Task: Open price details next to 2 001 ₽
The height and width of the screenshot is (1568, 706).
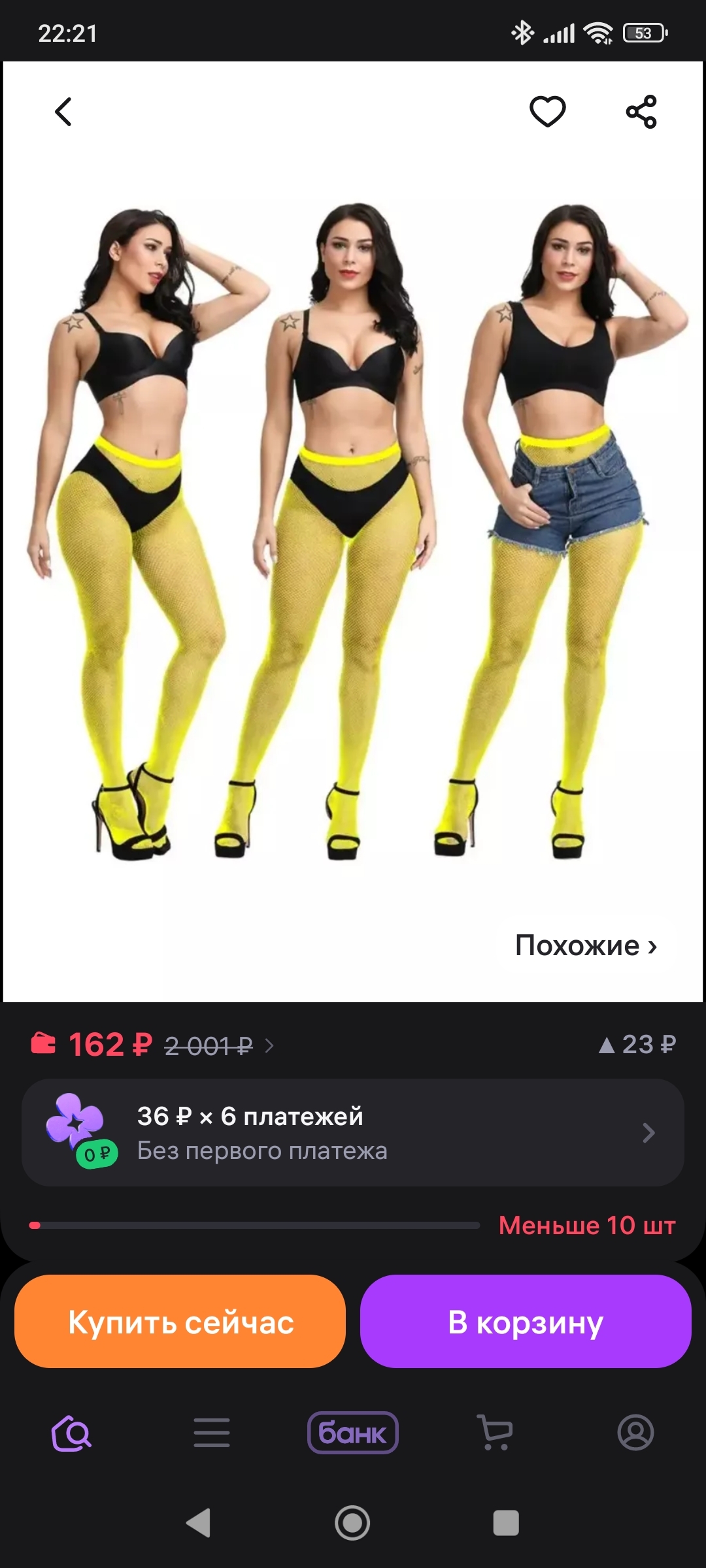Action: (x=269, y=1046)
